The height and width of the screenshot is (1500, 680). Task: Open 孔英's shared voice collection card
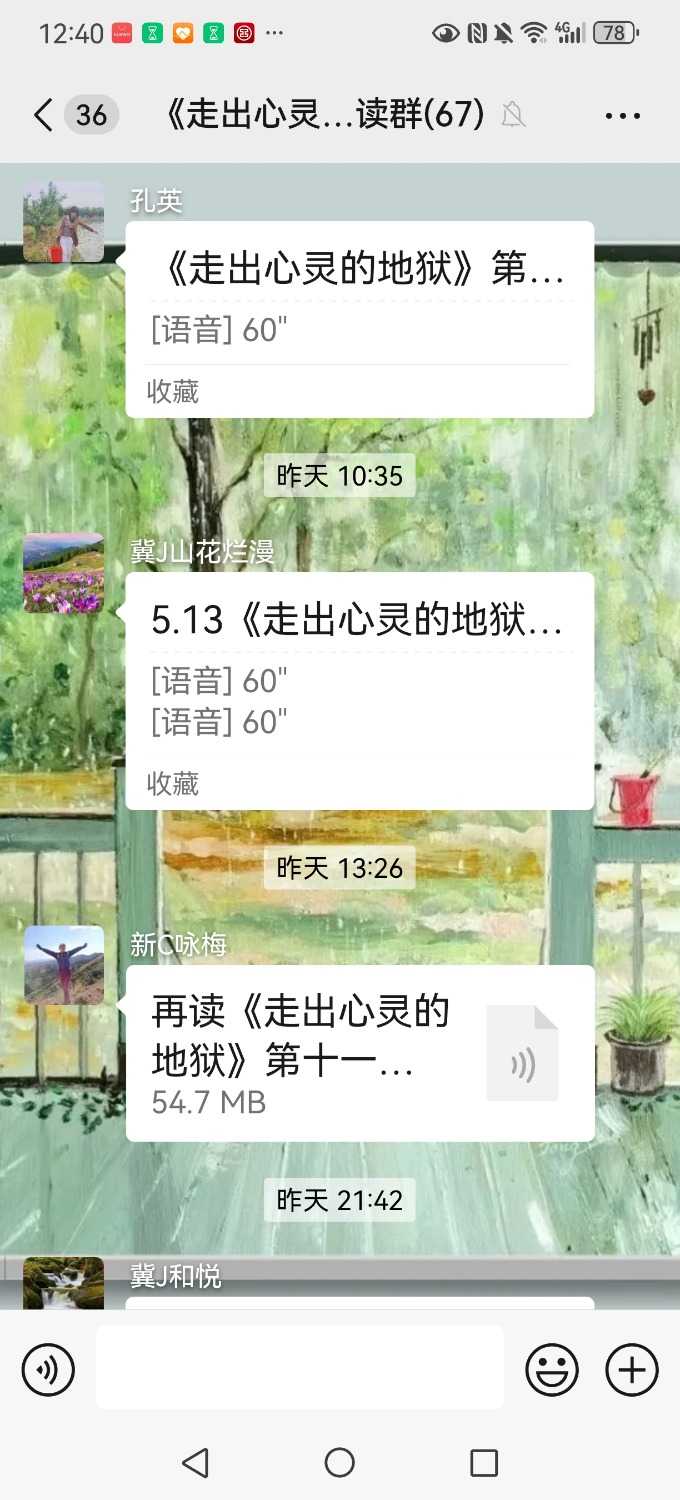coord(359,318)
